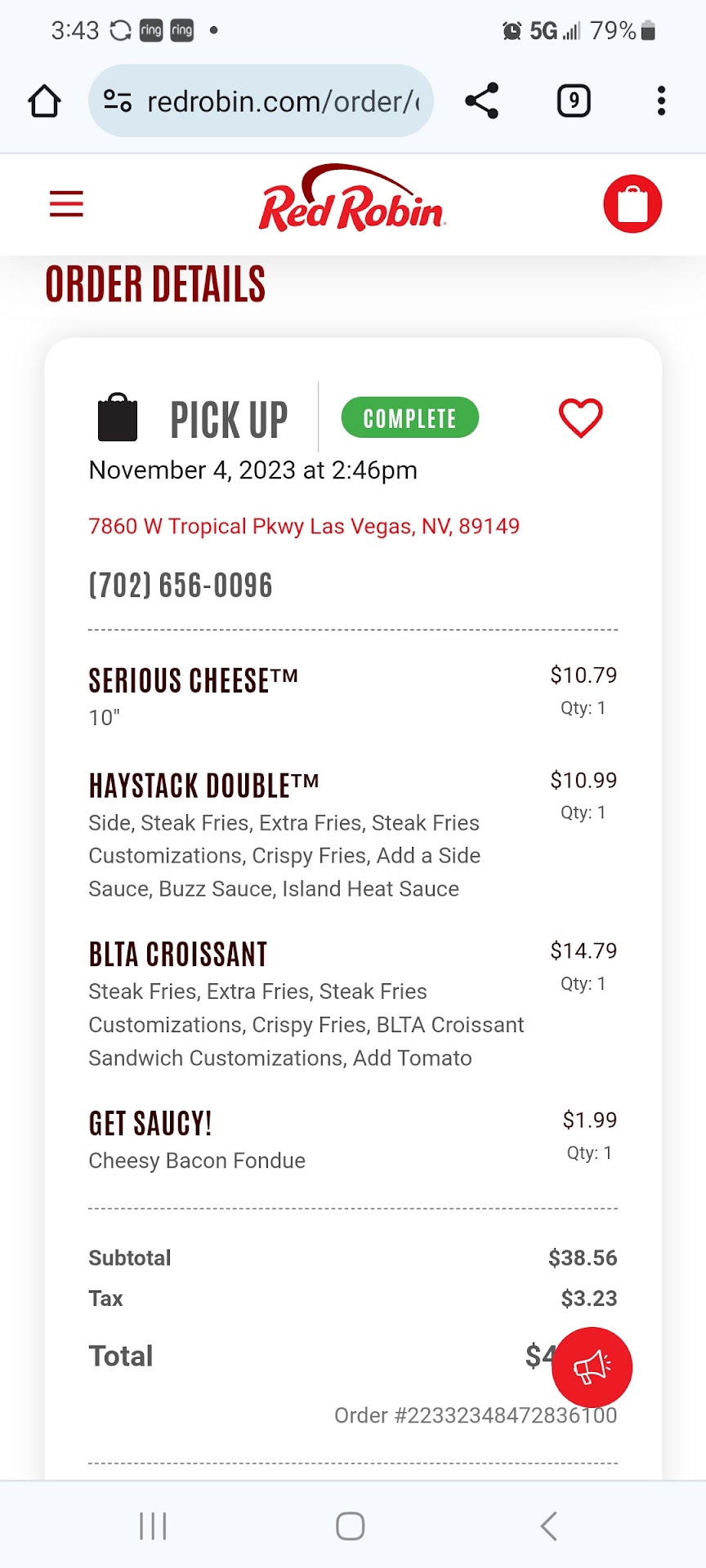Open the shopping bag cart
The width and height of the screenshot is (706, 1568).
tap(632, 204)
